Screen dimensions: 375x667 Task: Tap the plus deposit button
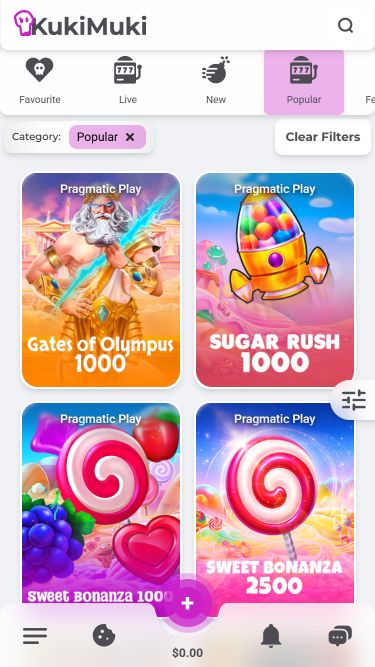coord(188,603)
